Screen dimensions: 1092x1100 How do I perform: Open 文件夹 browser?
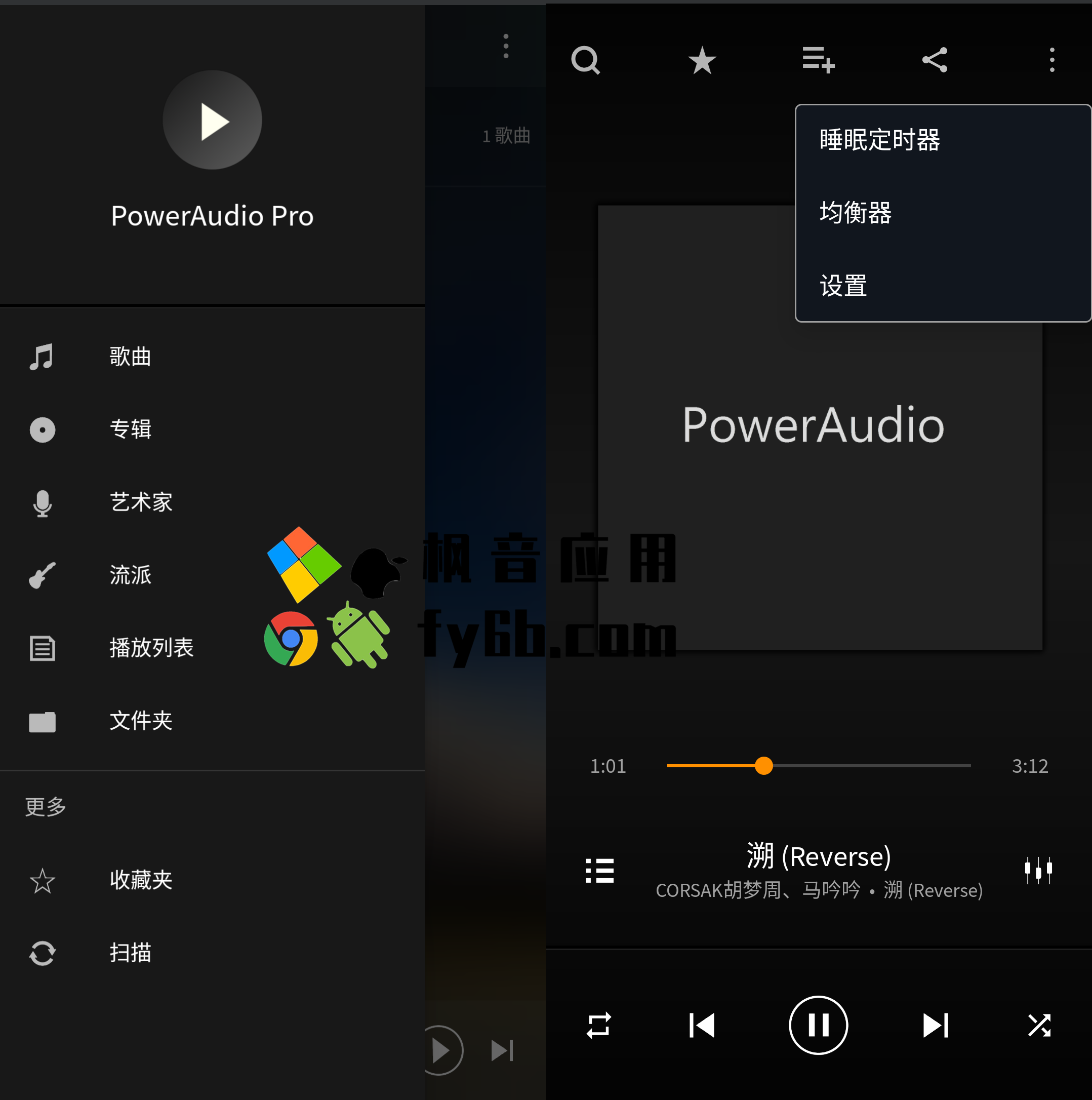pyautogui.click(x=141, y=721)
